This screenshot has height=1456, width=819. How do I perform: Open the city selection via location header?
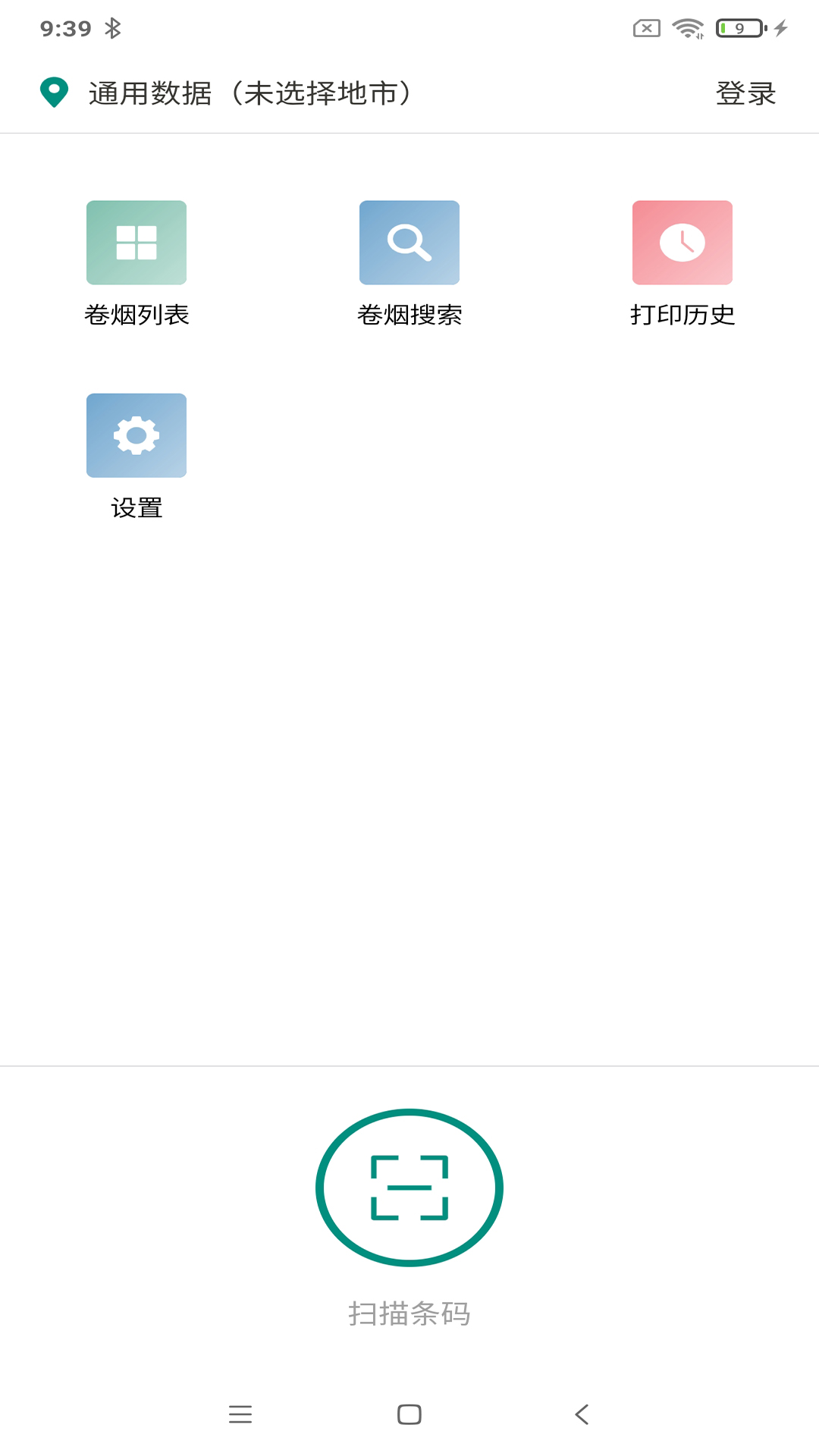coord(249,93)
